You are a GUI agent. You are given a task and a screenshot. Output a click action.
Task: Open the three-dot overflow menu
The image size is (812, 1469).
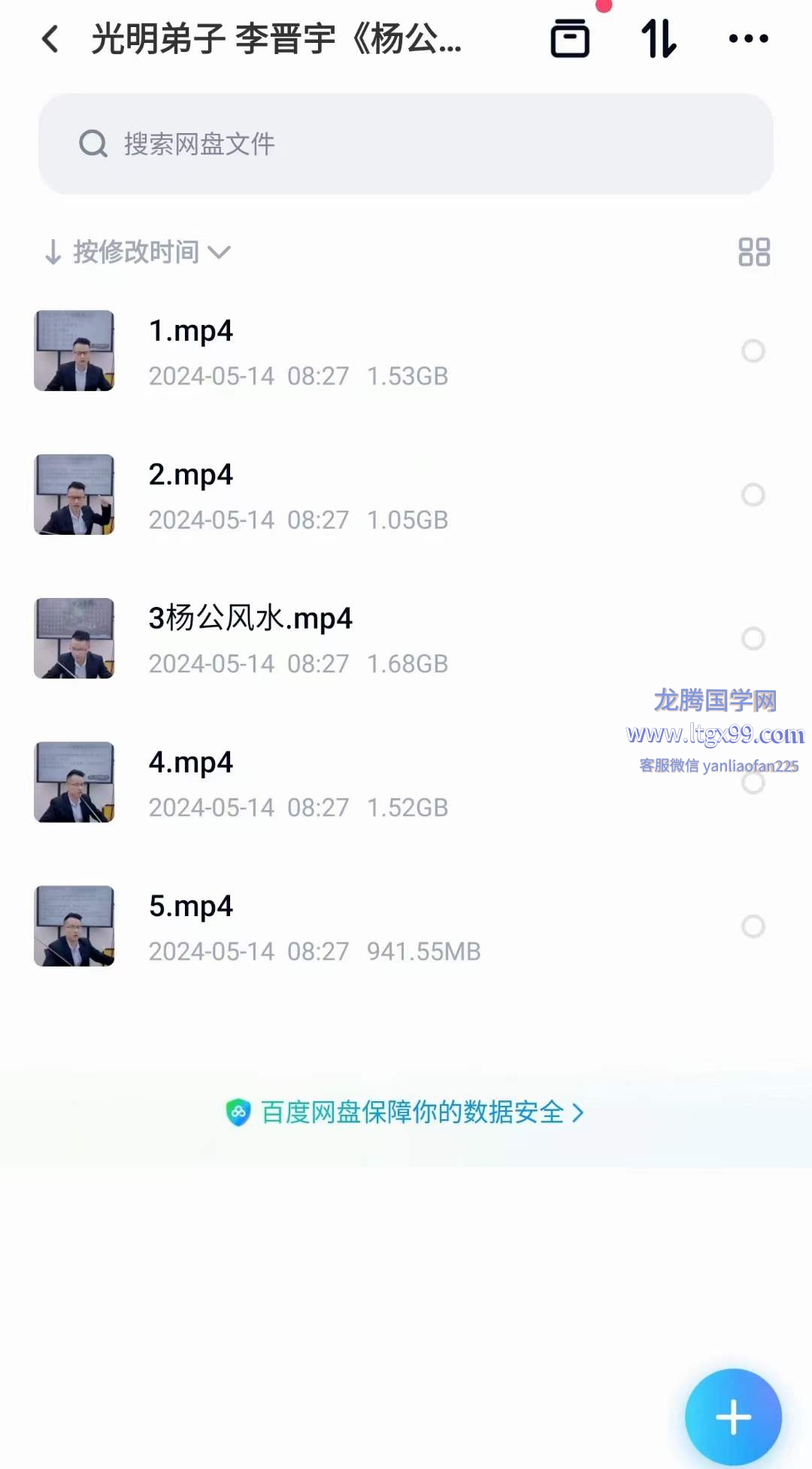(748, 39)
